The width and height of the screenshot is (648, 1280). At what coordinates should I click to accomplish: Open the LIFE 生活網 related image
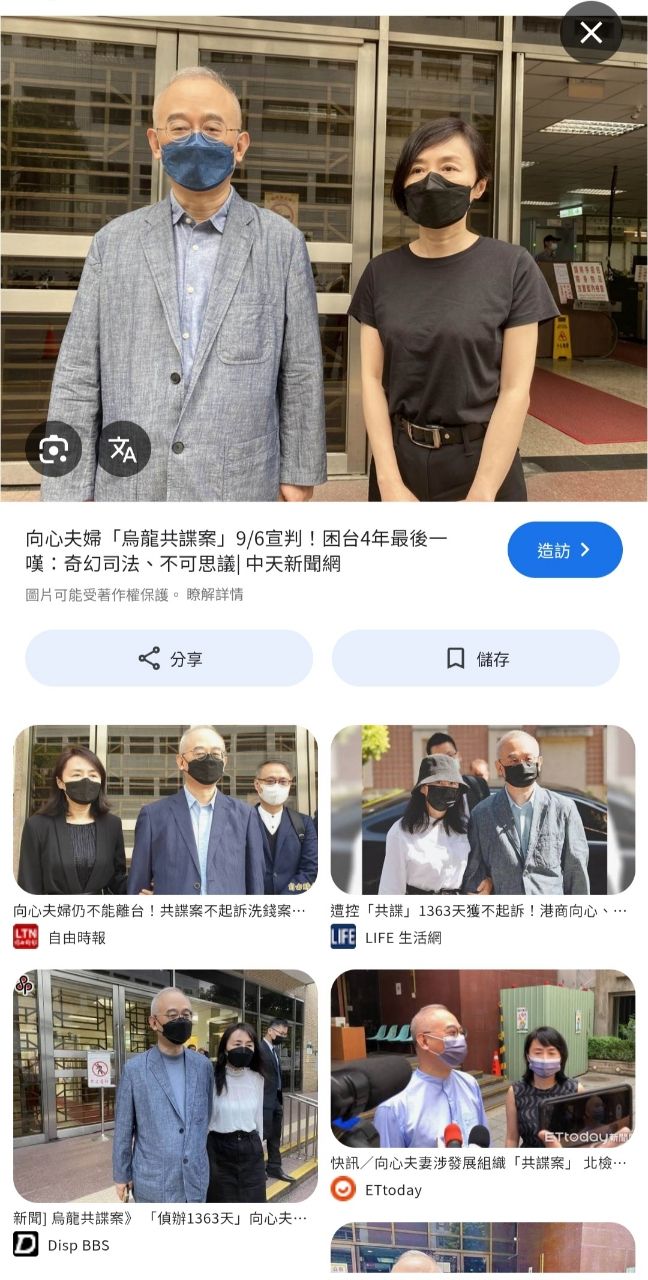pyautogui.click(x=483, y=810)
